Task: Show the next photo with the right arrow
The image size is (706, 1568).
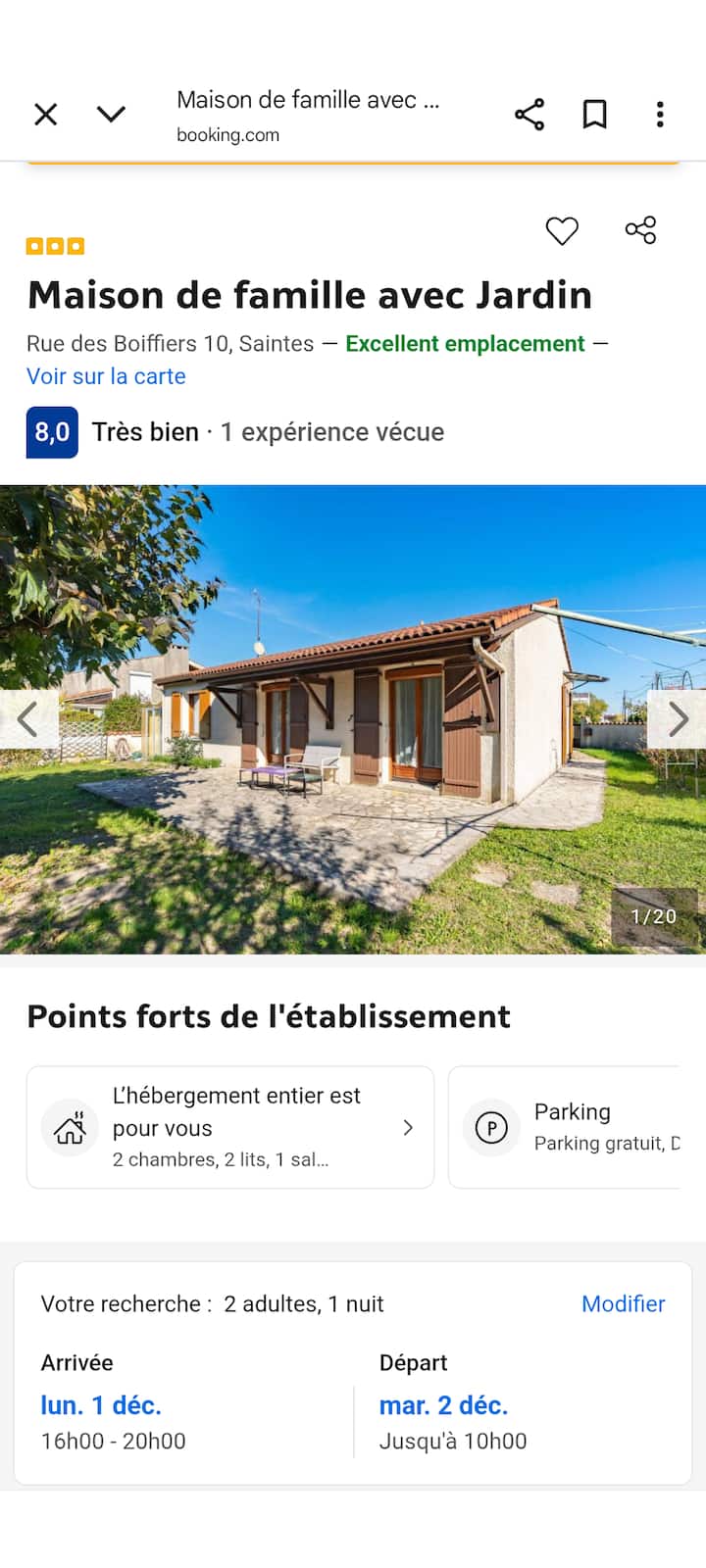Action: 678,719
